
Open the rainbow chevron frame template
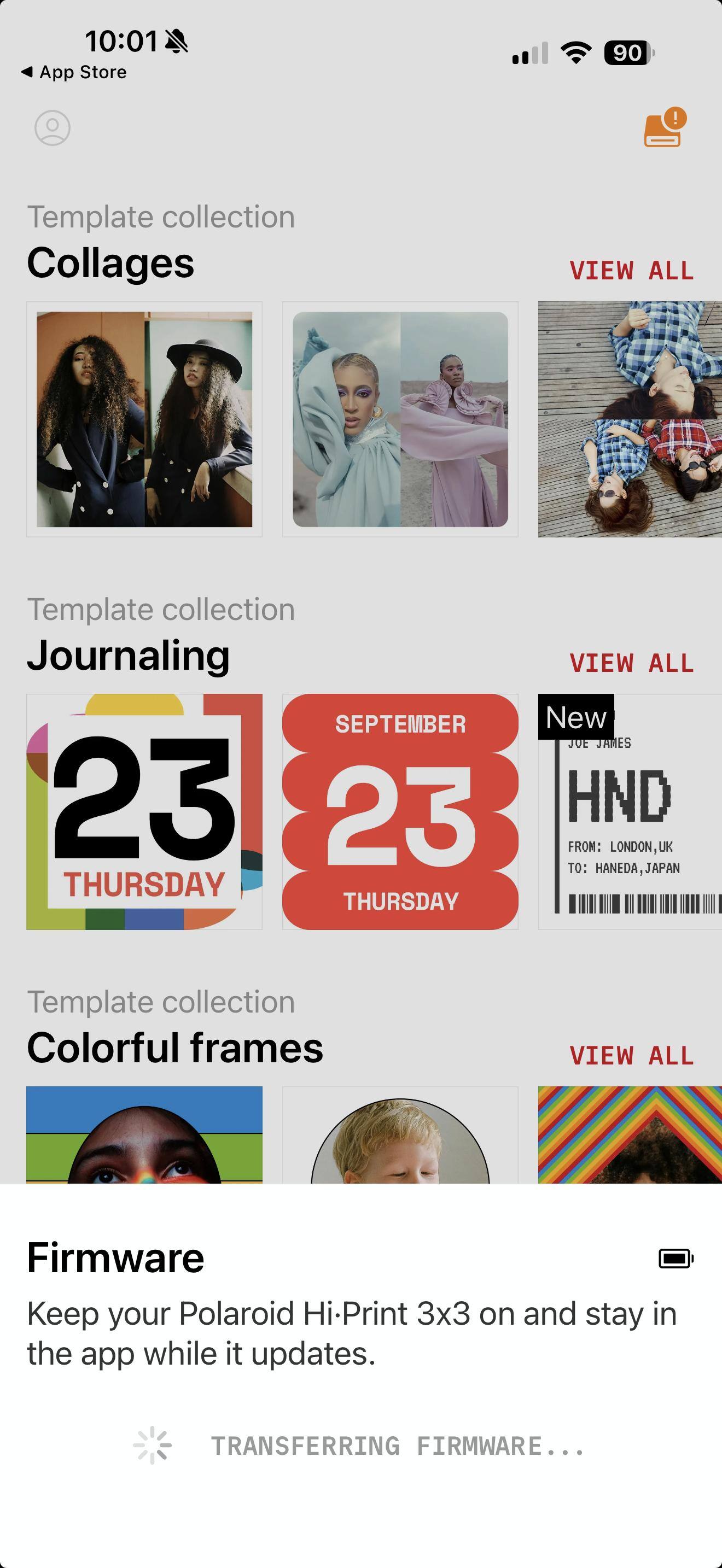coord(630,1135)
